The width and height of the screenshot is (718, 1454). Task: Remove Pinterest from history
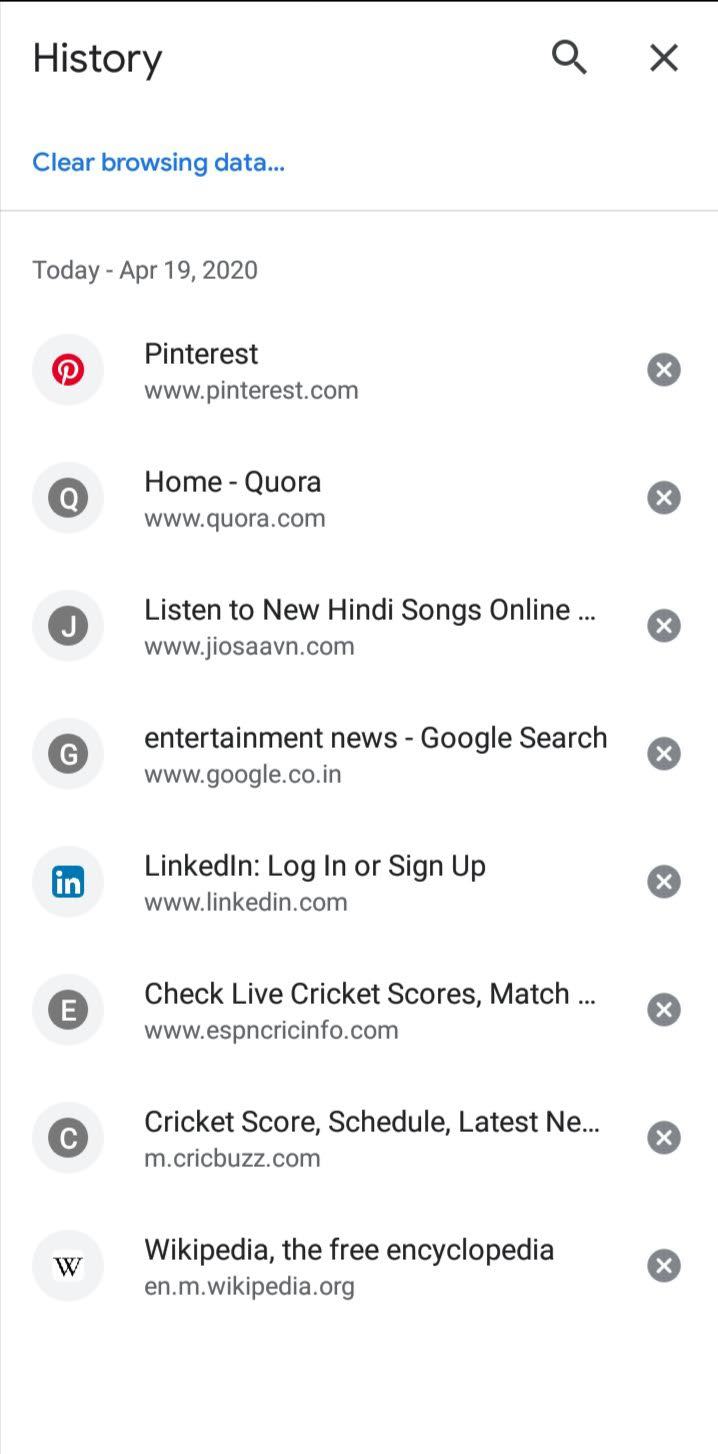click(x=664, y=370)
